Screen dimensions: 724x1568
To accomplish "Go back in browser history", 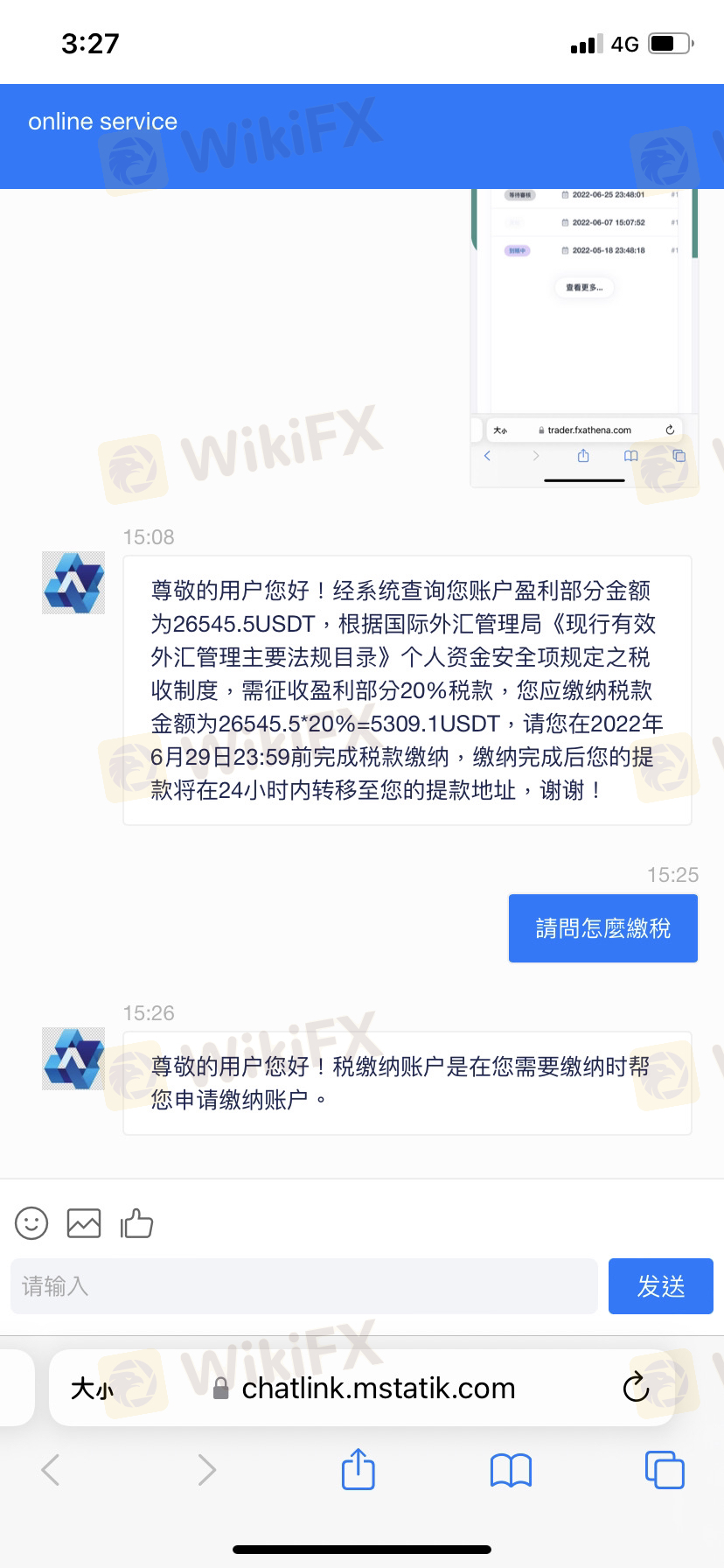I will (51, 1469).
